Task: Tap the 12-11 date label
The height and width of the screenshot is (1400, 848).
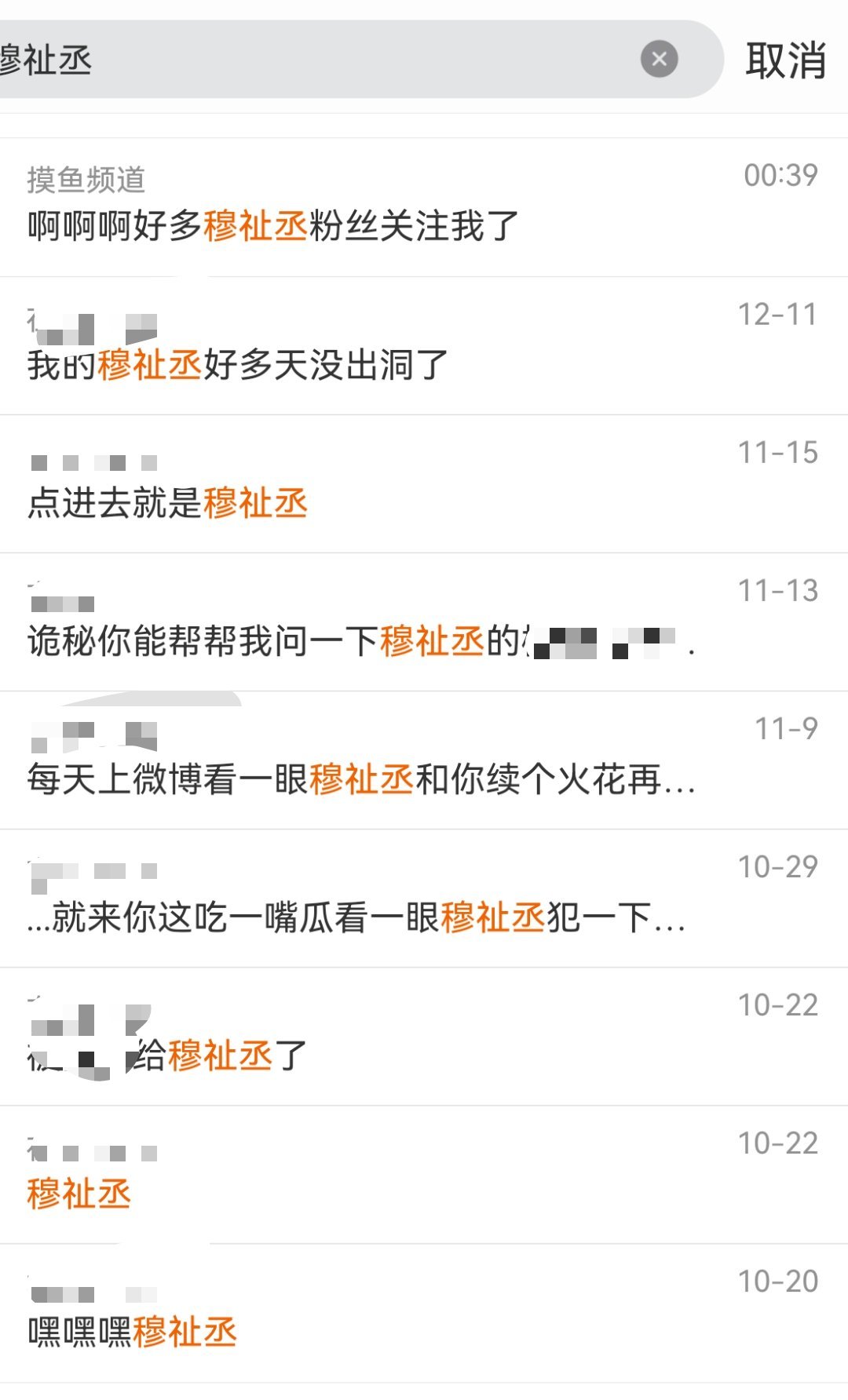Action: coord(777,314)
